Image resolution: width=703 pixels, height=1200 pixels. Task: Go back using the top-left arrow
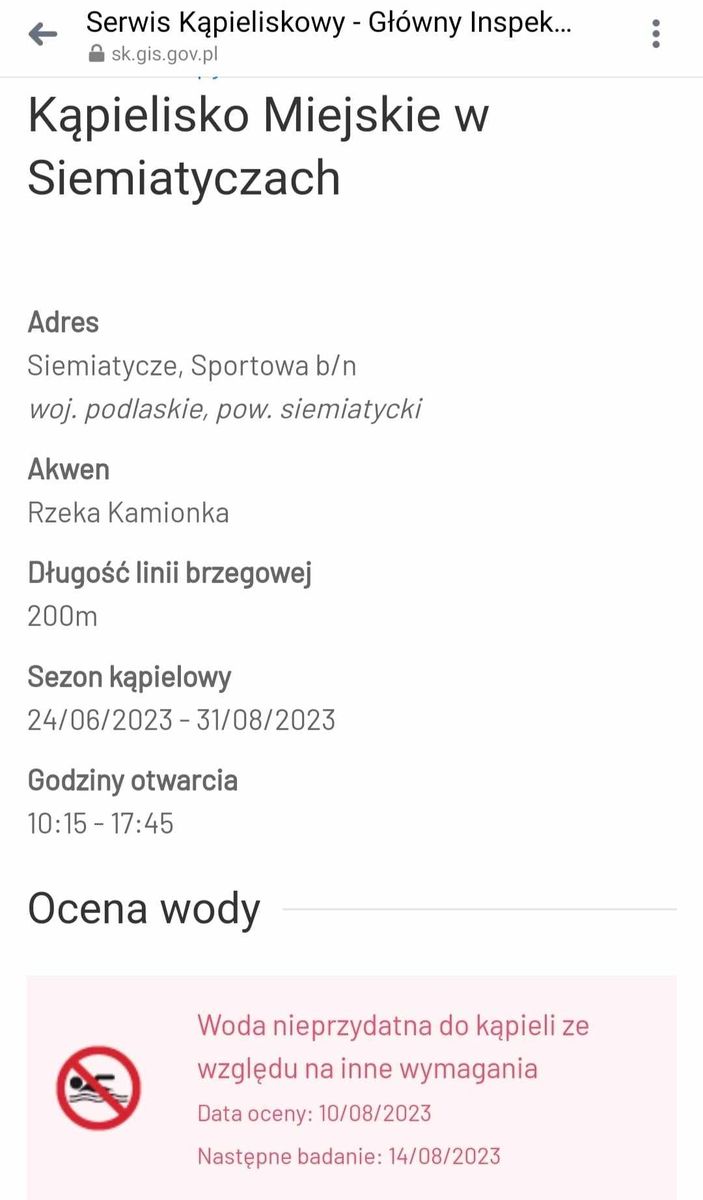click(x=42, y=35)
